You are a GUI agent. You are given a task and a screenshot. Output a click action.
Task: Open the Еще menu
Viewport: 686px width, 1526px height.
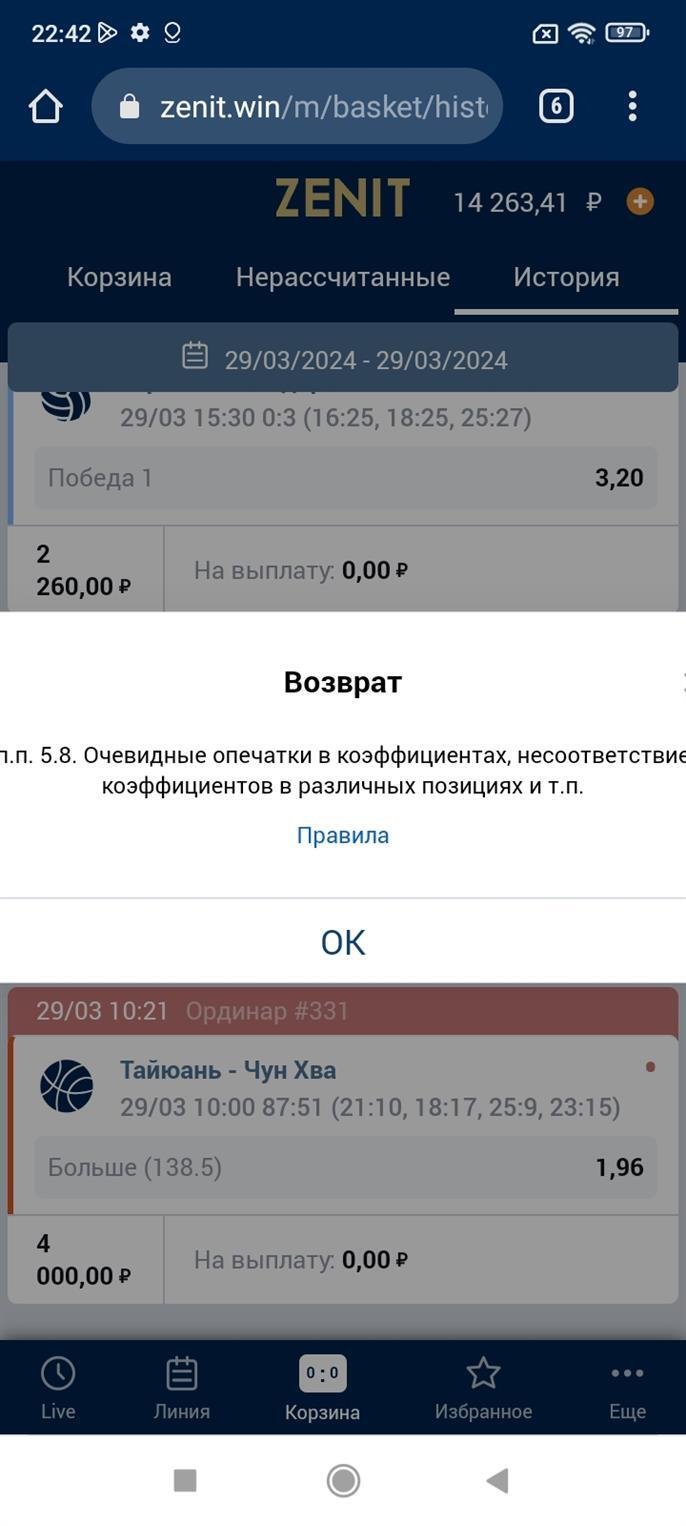coord(627,1388)
